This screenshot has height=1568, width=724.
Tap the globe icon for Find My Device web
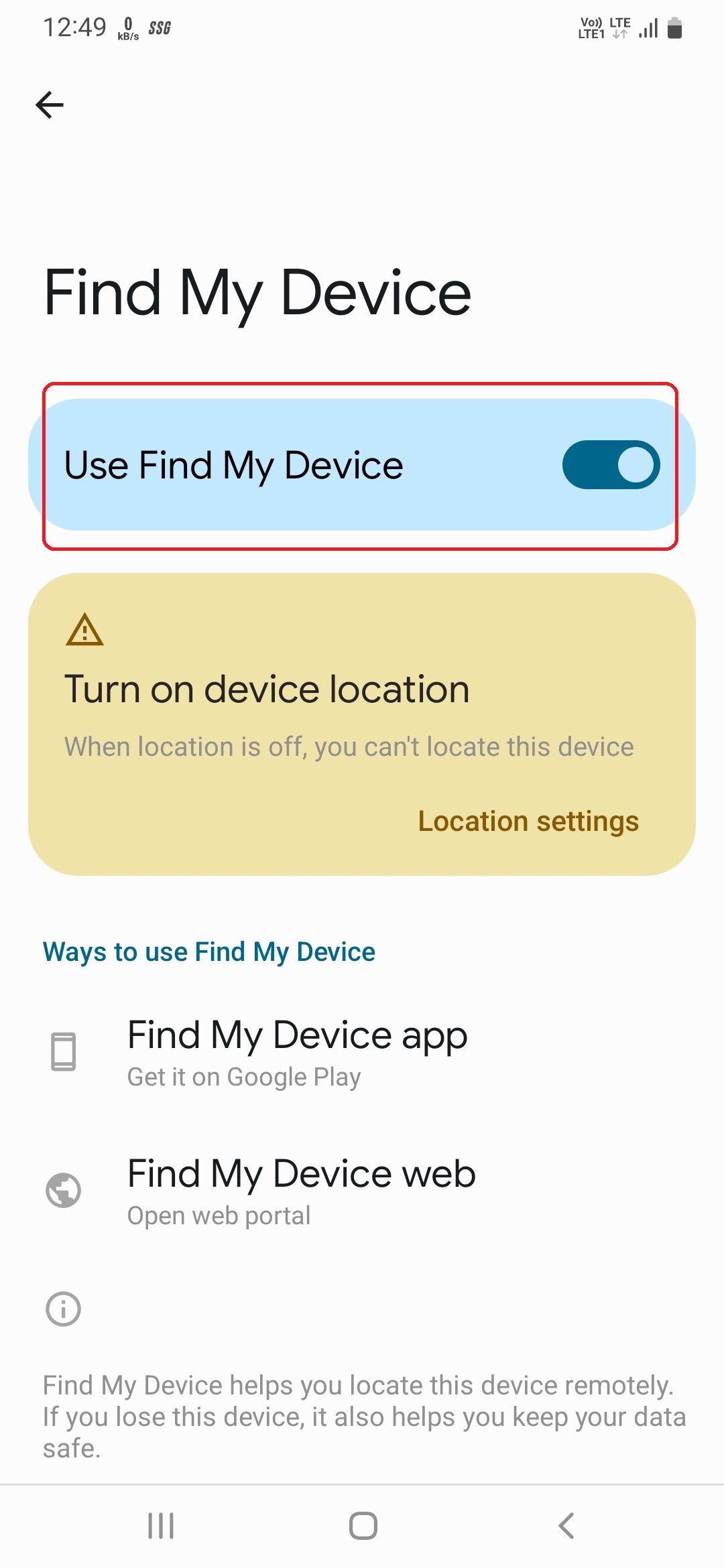click(63, 1191)
